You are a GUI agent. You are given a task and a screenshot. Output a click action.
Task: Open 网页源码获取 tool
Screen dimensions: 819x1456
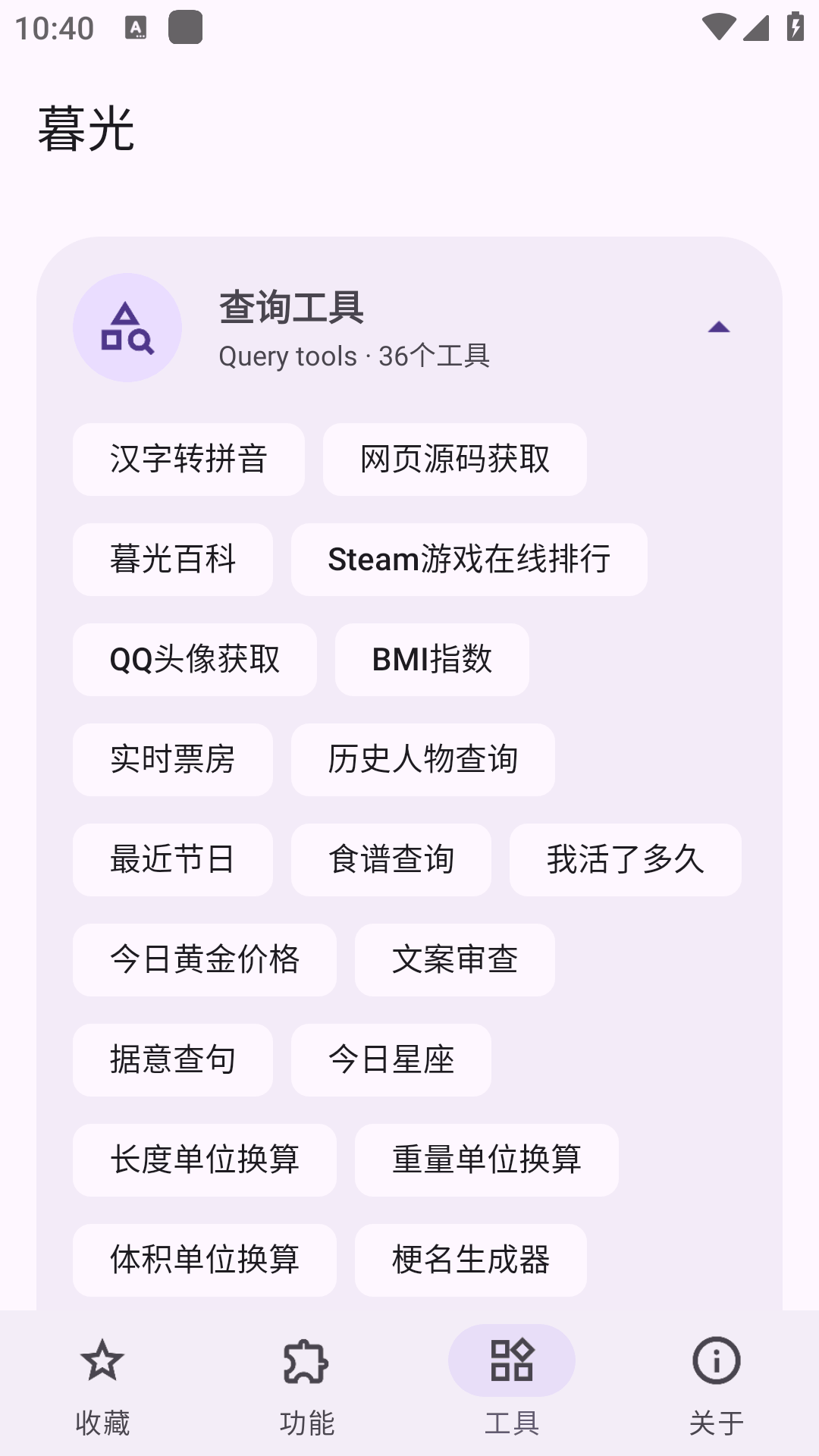(x=455, y=460)
